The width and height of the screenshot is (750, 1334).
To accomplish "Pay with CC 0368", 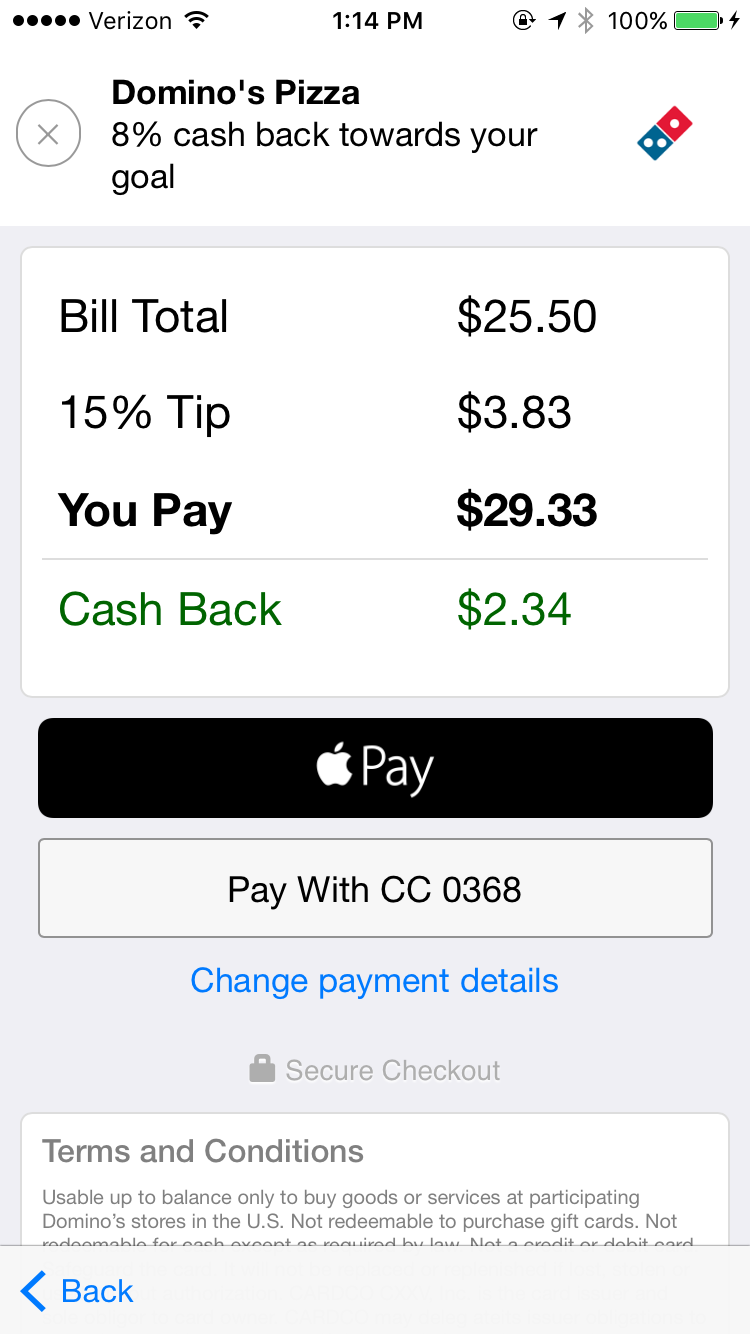I will point(375,888).
